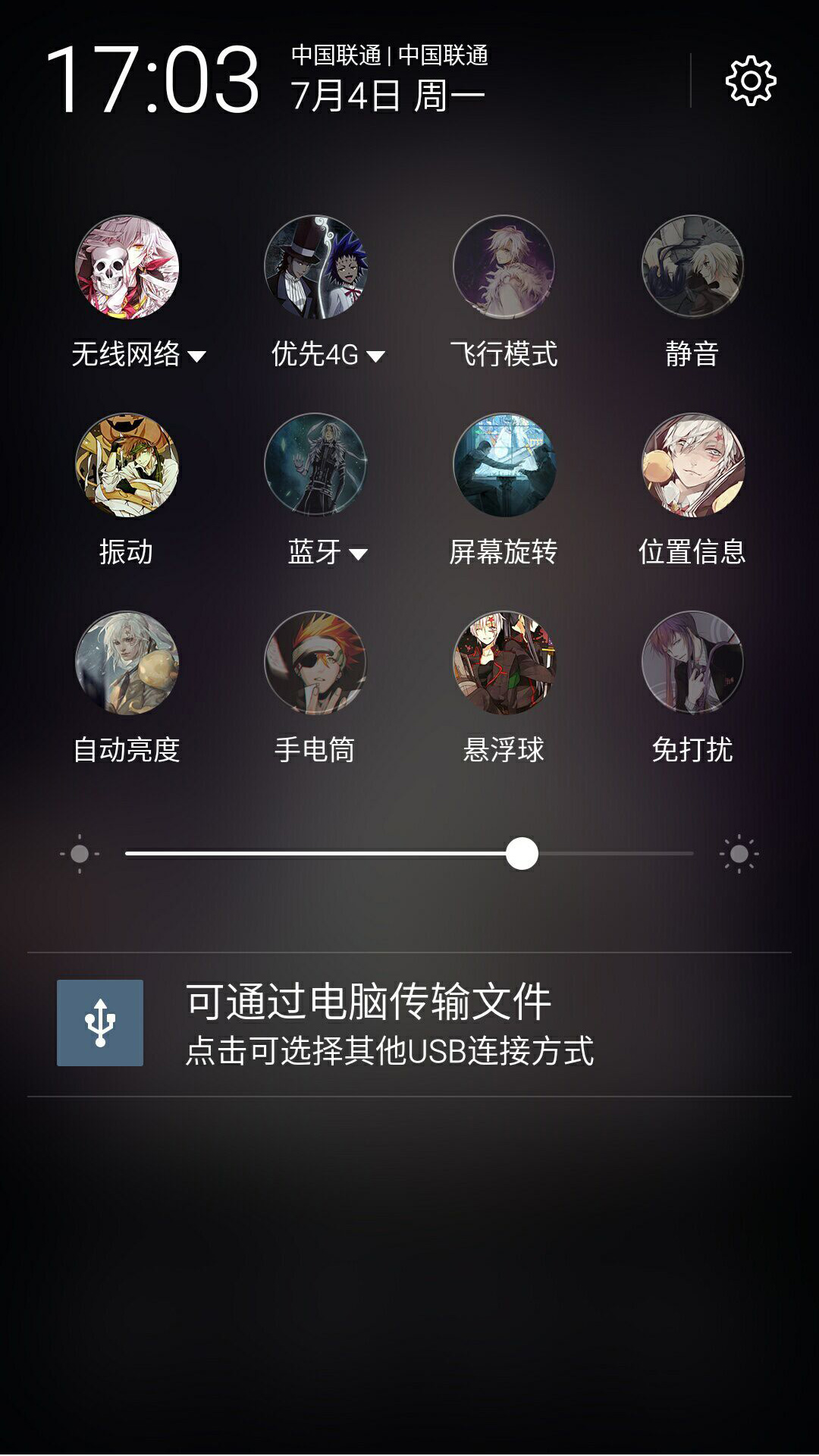Open settings via the gear icon

751,80
